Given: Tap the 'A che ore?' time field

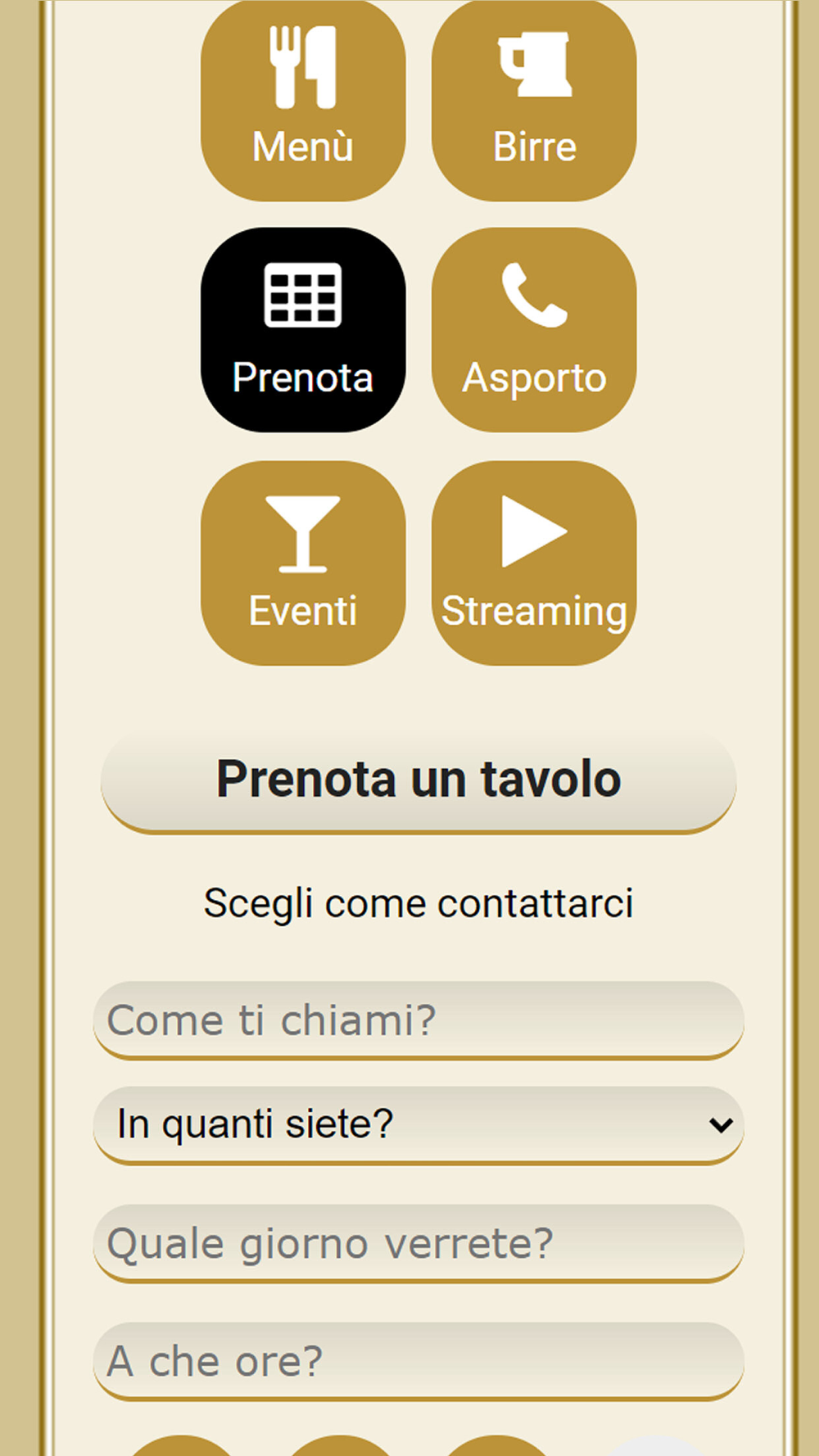Looking at the screenshot, I should [x=419, y=1361].
